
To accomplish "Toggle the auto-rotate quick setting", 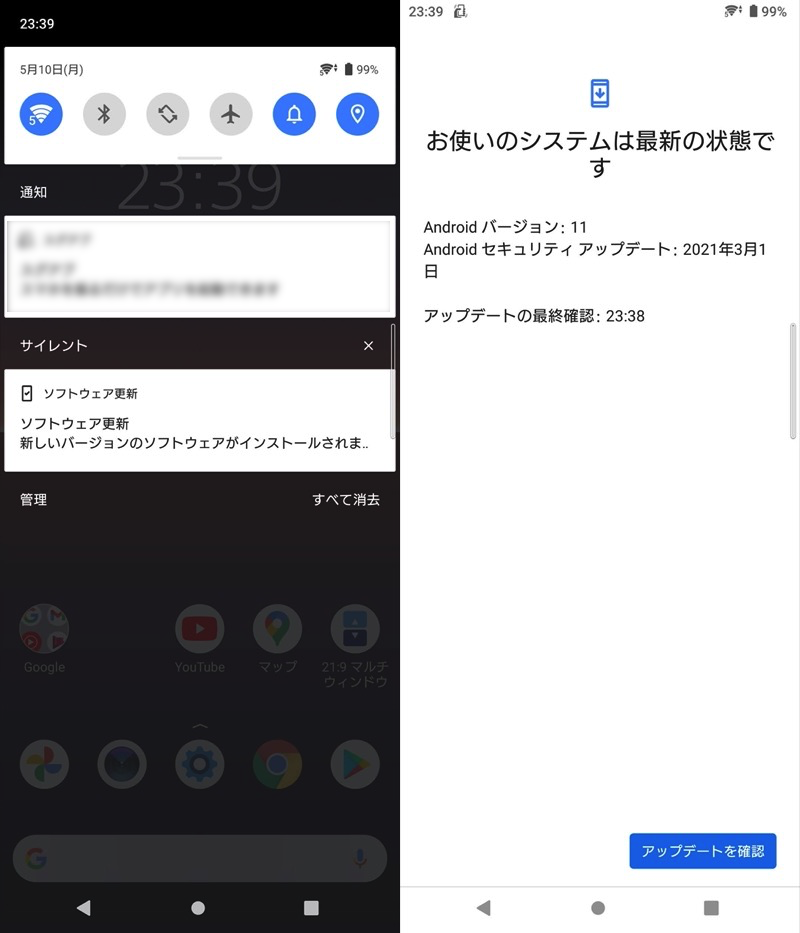I will [167, 114].
